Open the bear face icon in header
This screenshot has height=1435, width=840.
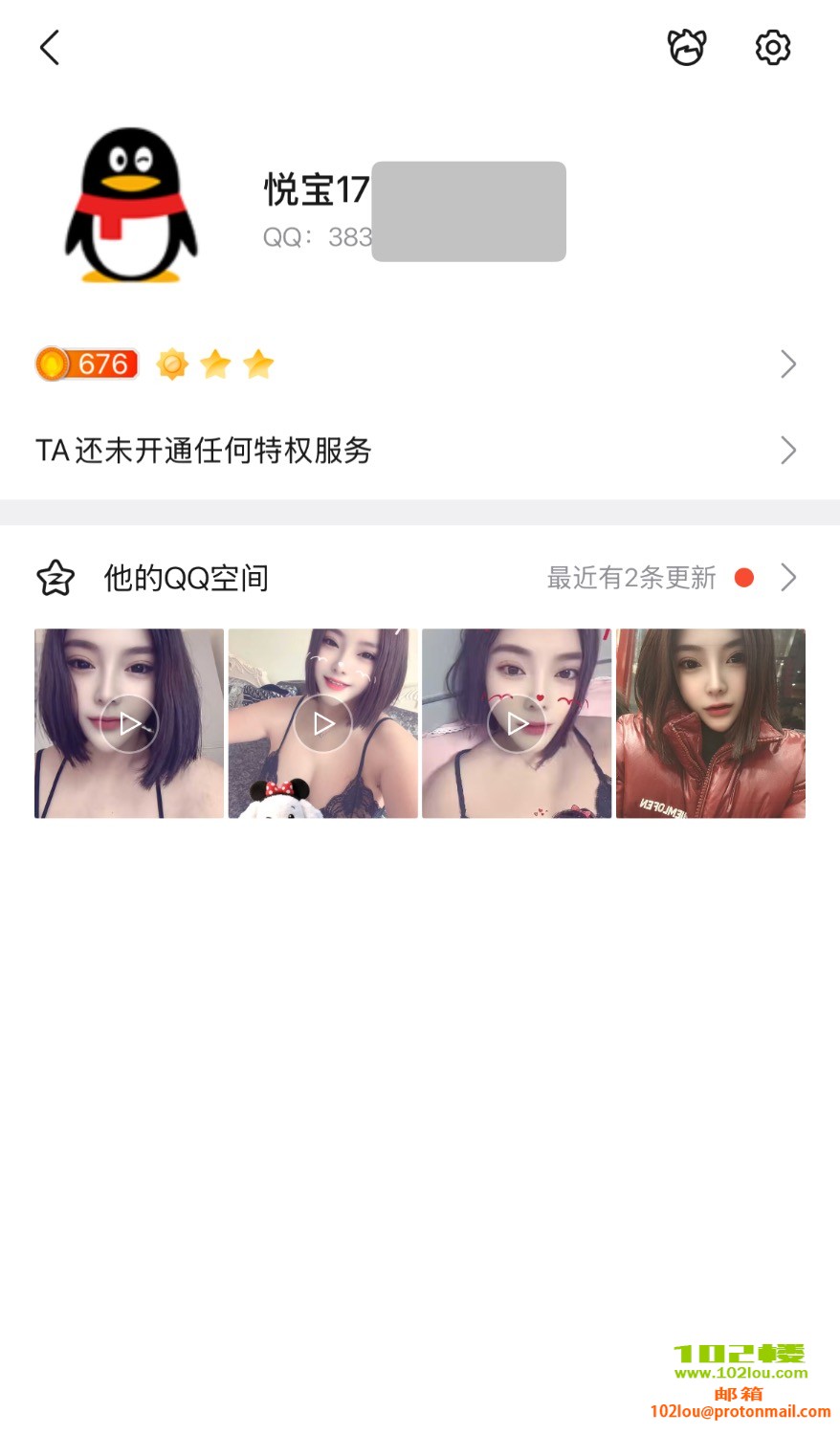(686, 47)
